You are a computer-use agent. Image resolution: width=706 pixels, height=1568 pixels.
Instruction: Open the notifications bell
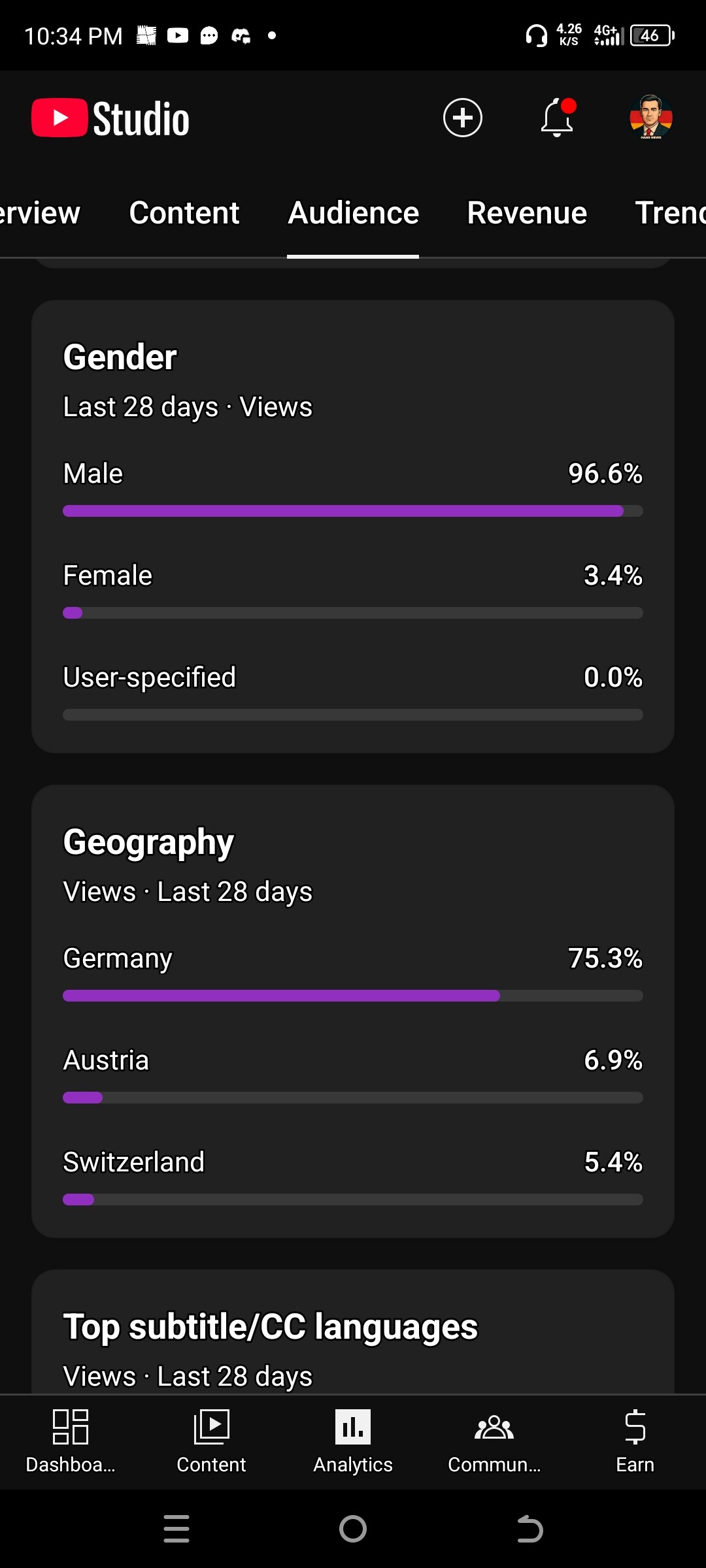tap(558, 118)
